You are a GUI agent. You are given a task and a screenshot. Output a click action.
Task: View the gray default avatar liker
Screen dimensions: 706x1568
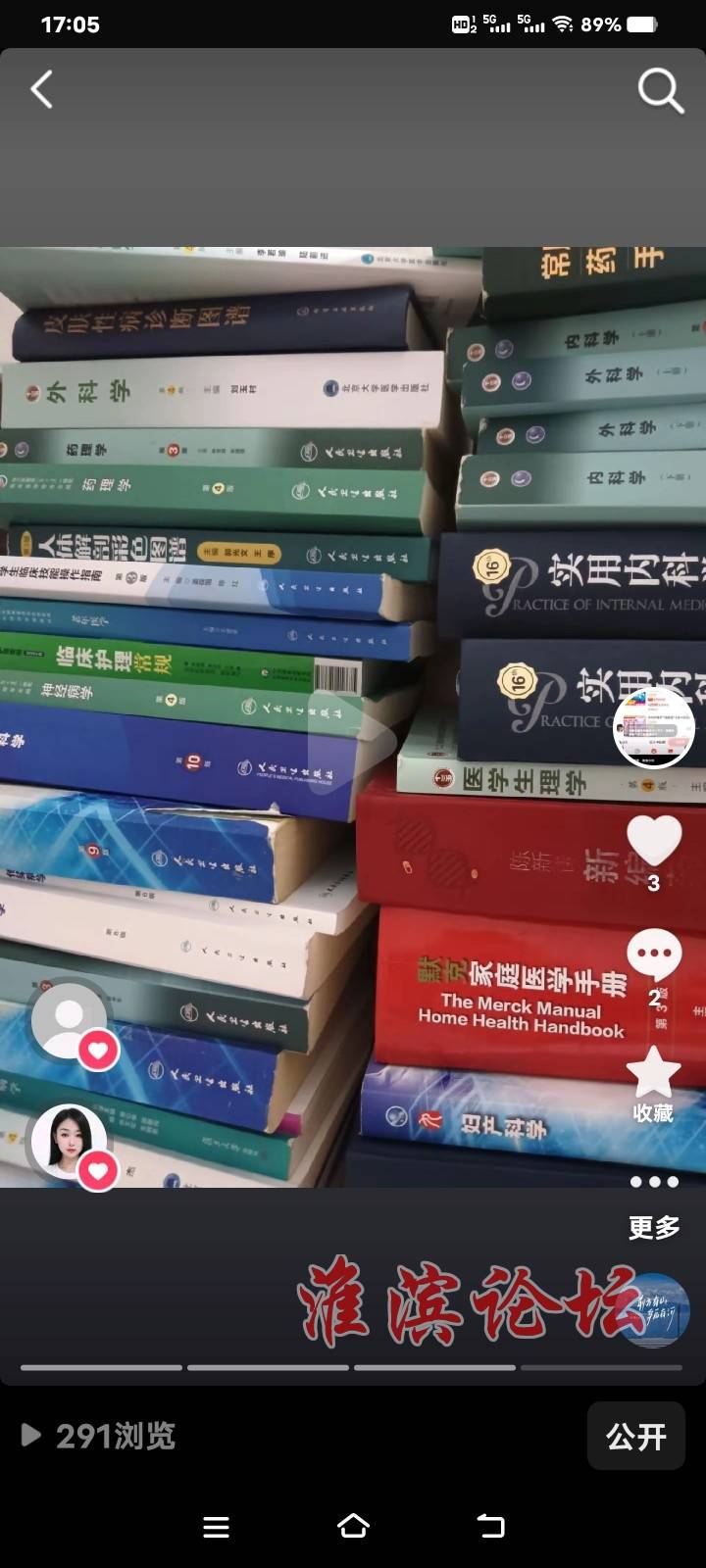[69, 1019]
